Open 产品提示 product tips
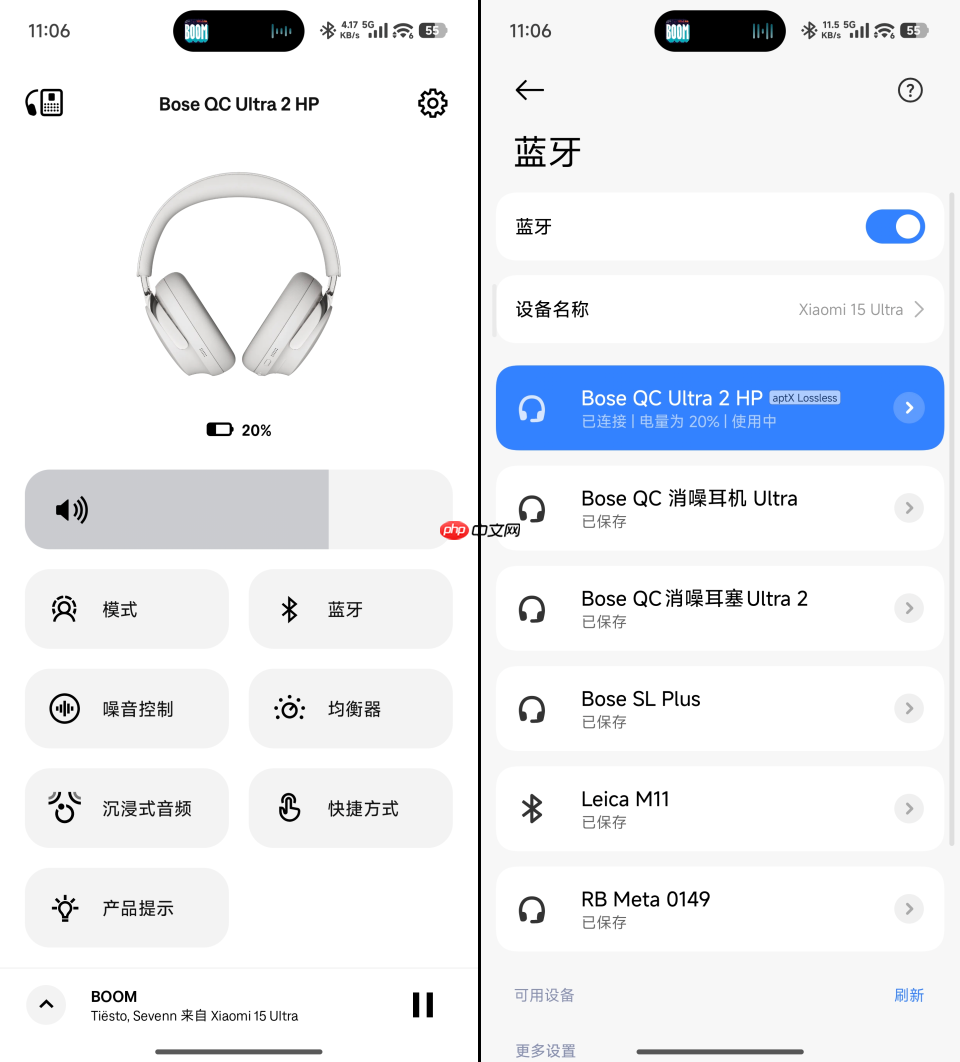 (x=126, y=907)
